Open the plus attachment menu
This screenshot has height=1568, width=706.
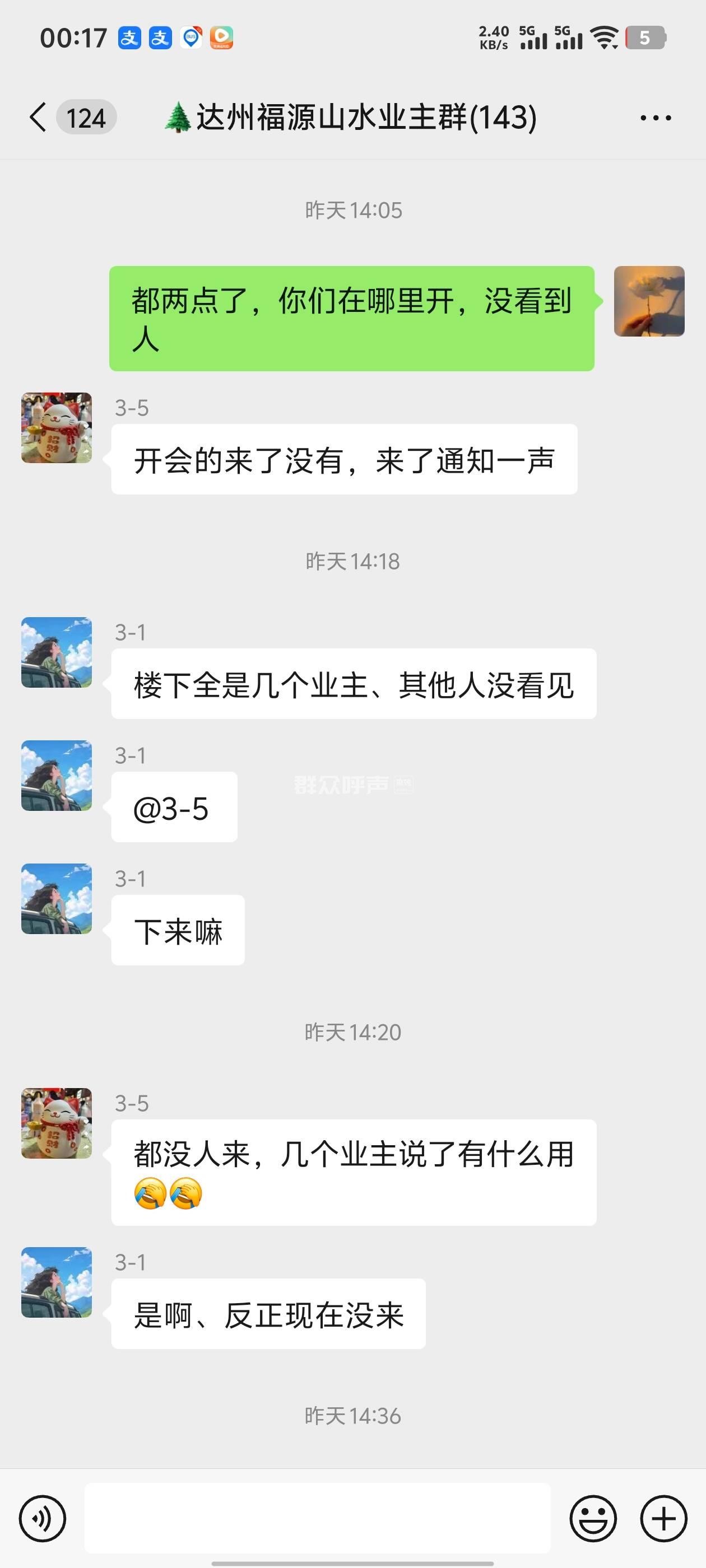663,1518
